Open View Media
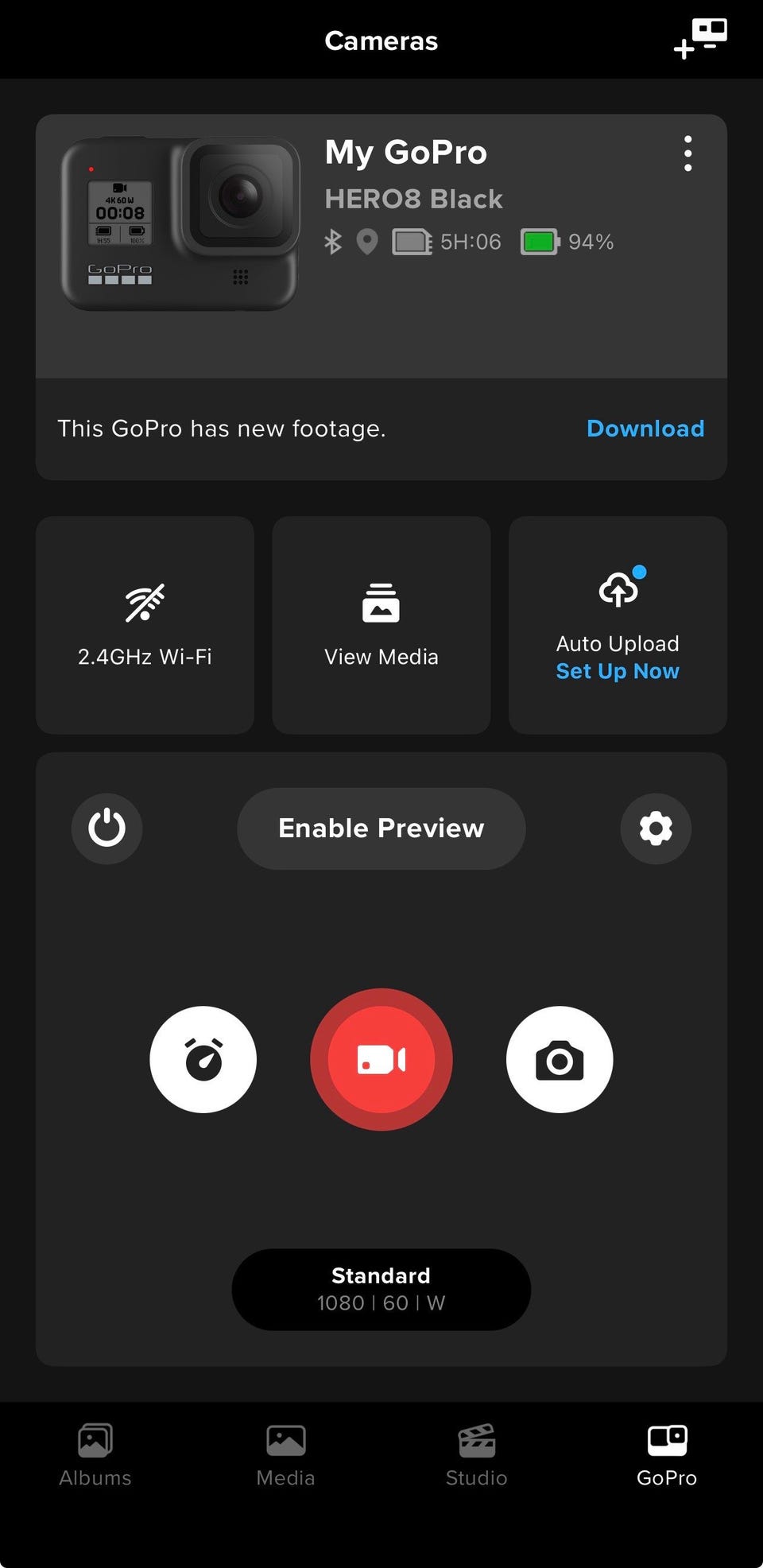Viewport: 763px width, 1568px height. (x=381, y=625)
